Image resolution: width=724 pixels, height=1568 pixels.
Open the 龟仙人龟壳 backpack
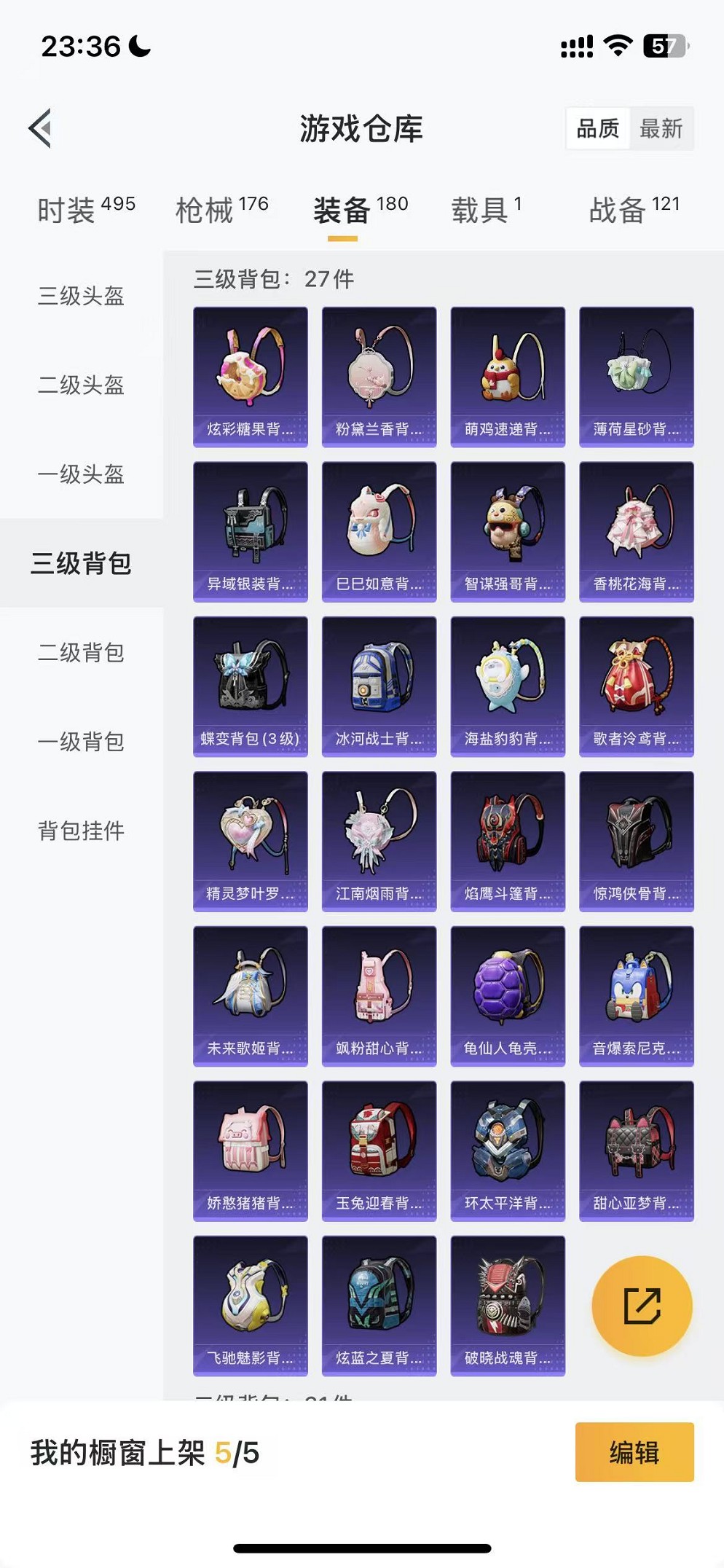click(x=508, y=995)
